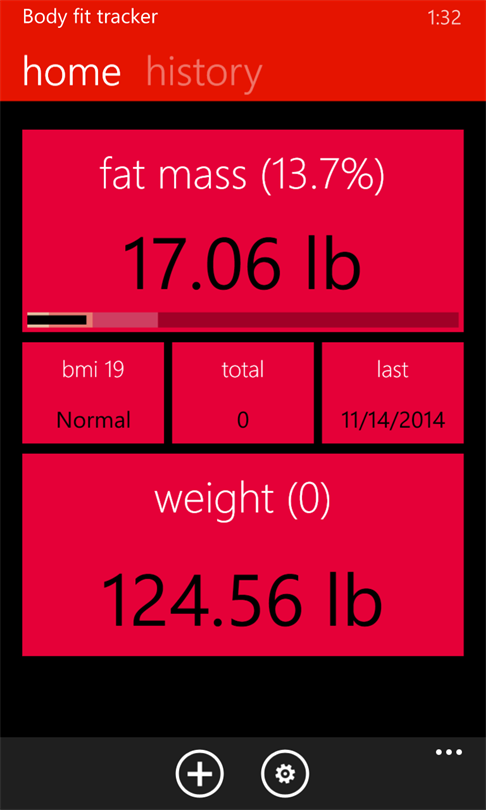Expand the app bar more options
The height and width of the screenshot is (810, 486).
[x=448, y=752]
